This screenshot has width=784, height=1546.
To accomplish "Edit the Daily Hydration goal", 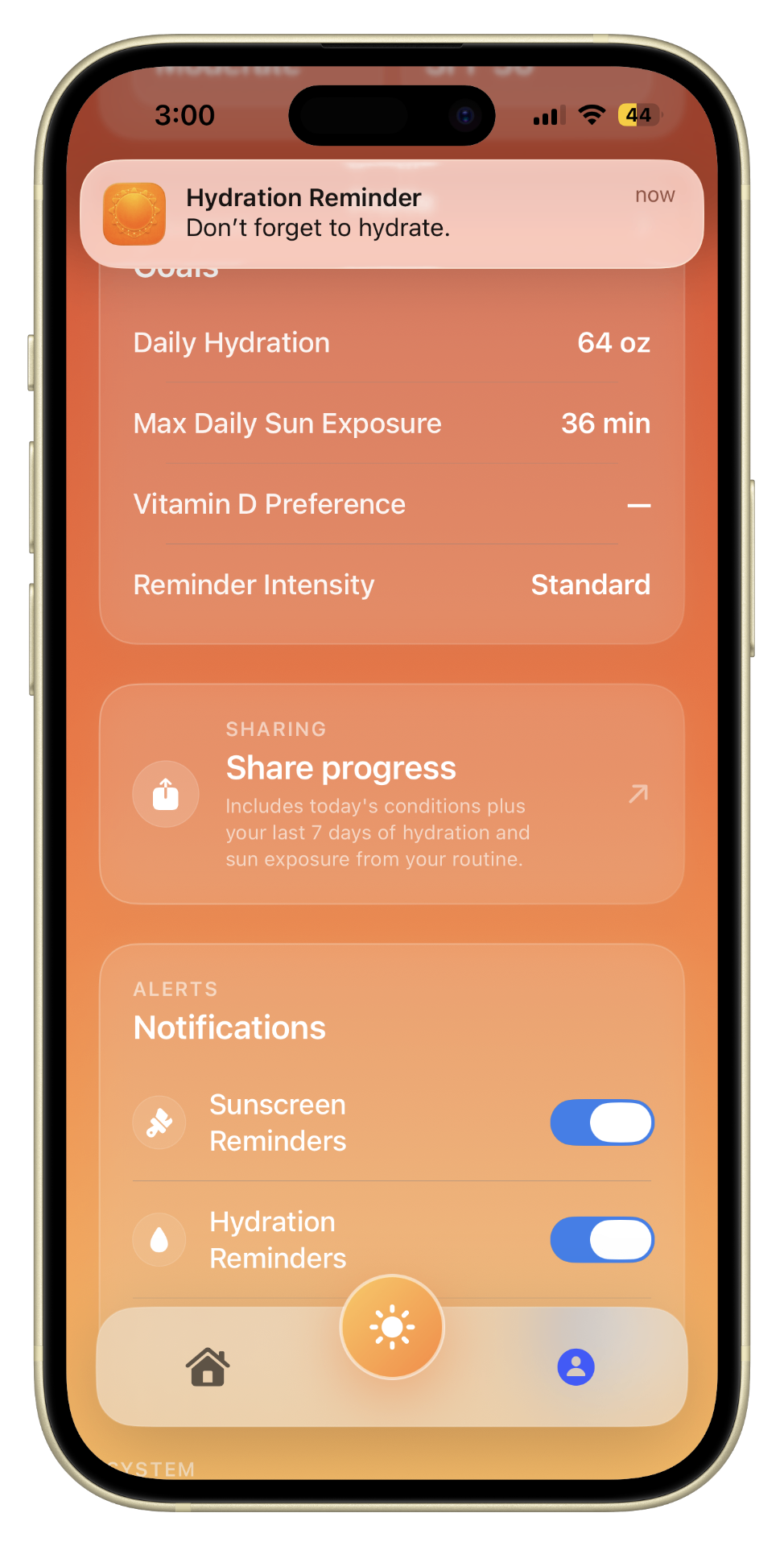I will tap(392, 343).
